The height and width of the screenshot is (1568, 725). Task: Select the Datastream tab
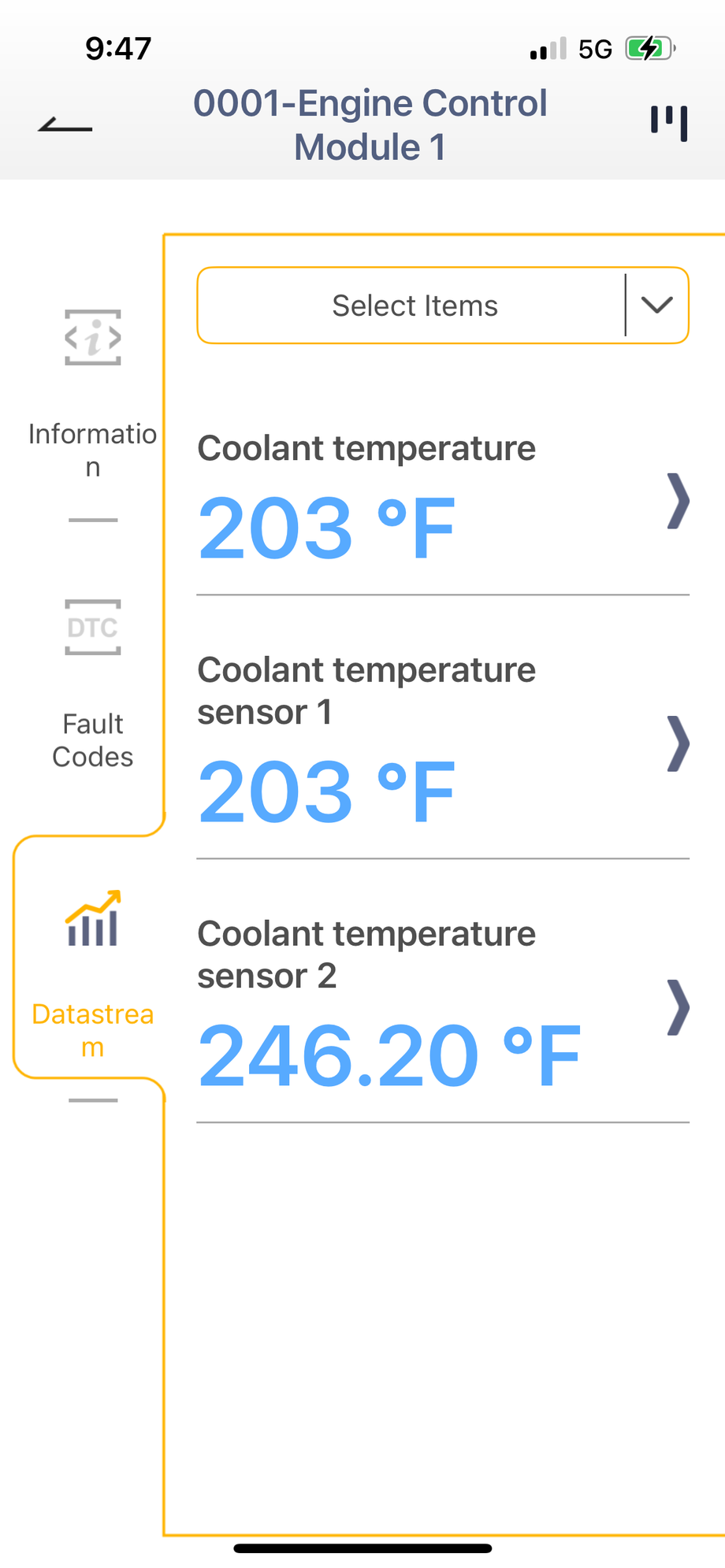click(92, 1030)
